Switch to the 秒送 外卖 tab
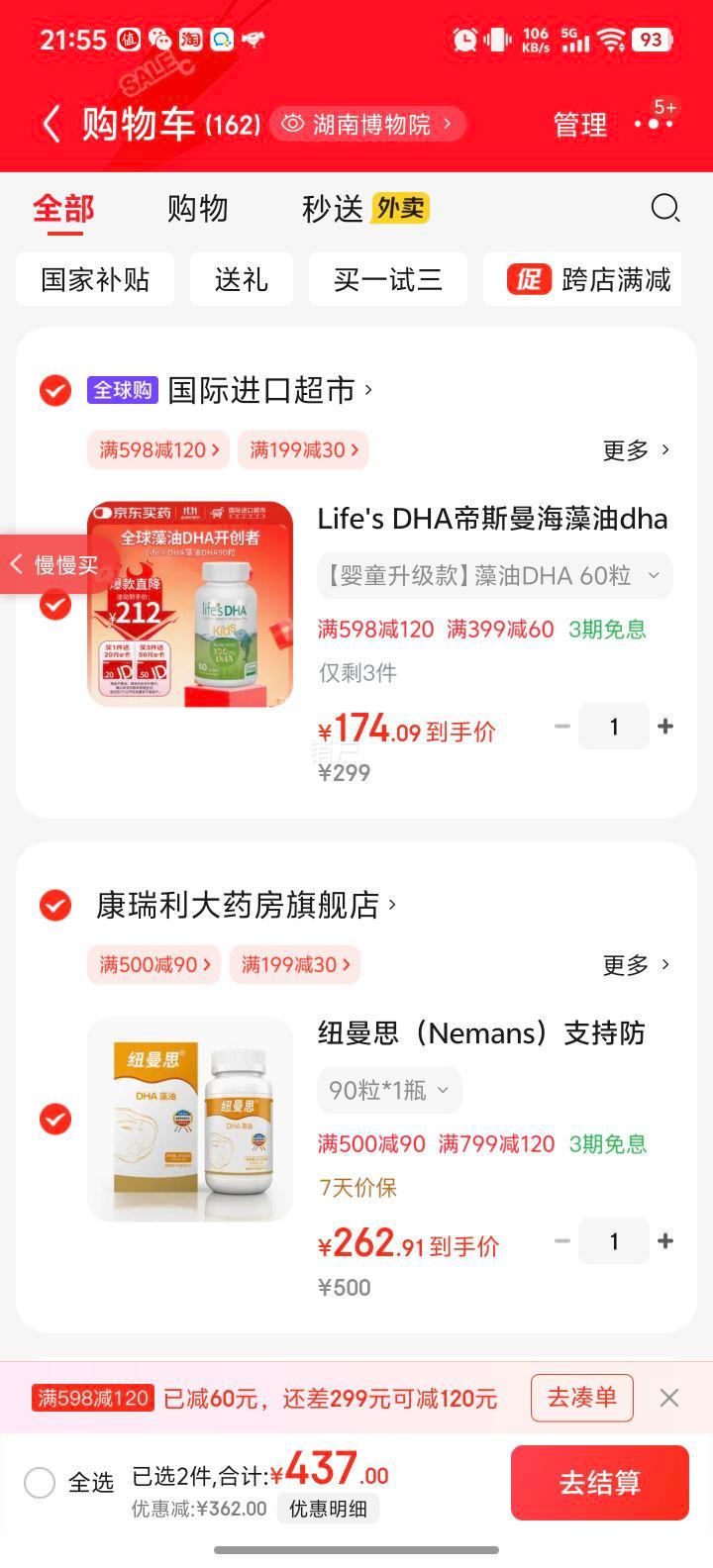This screenshot has width=713, height=1568. [x=363, y=209]
